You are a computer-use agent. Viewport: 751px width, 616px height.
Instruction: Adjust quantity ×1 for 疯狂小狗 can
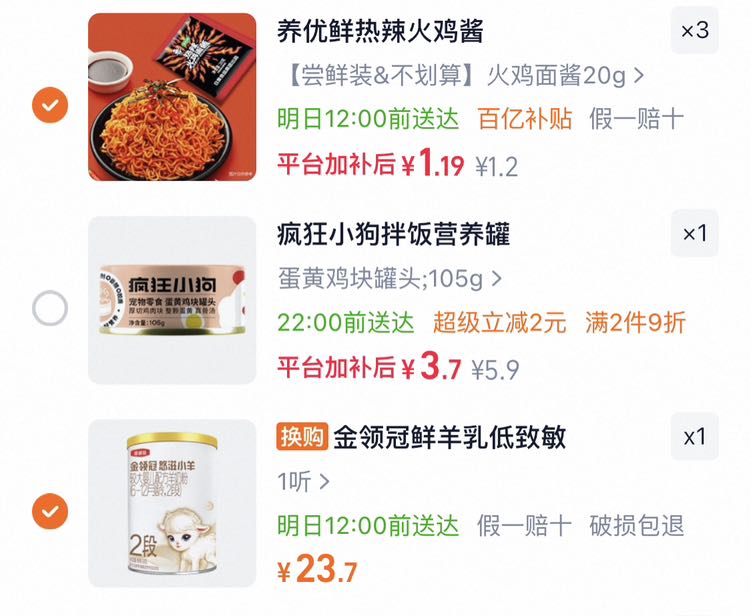[x=694, y=233]
